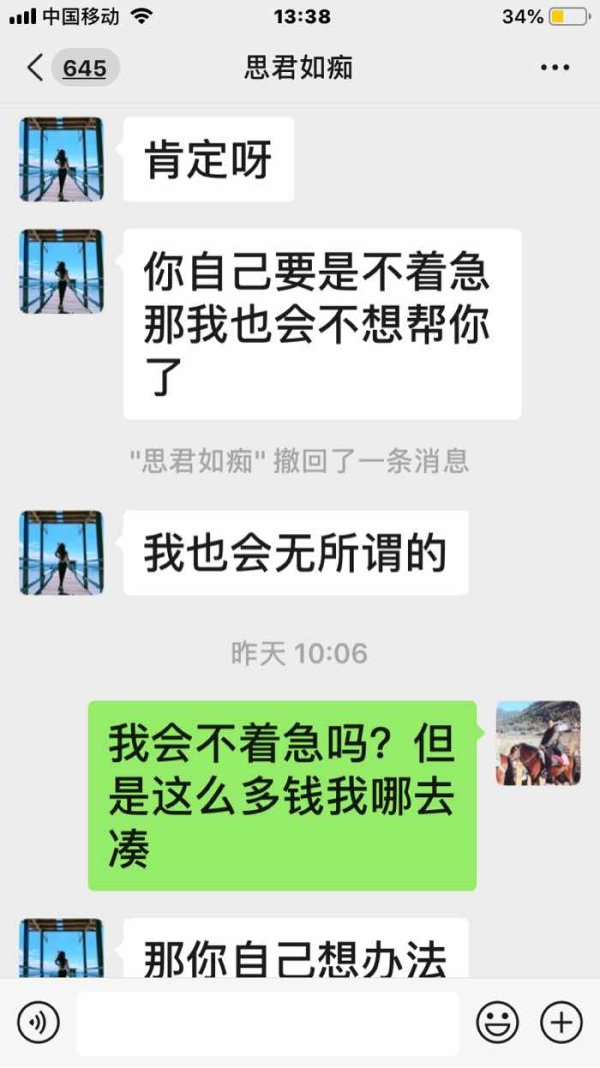
Task: Open the plus attachment menu
Action: 561,1022
